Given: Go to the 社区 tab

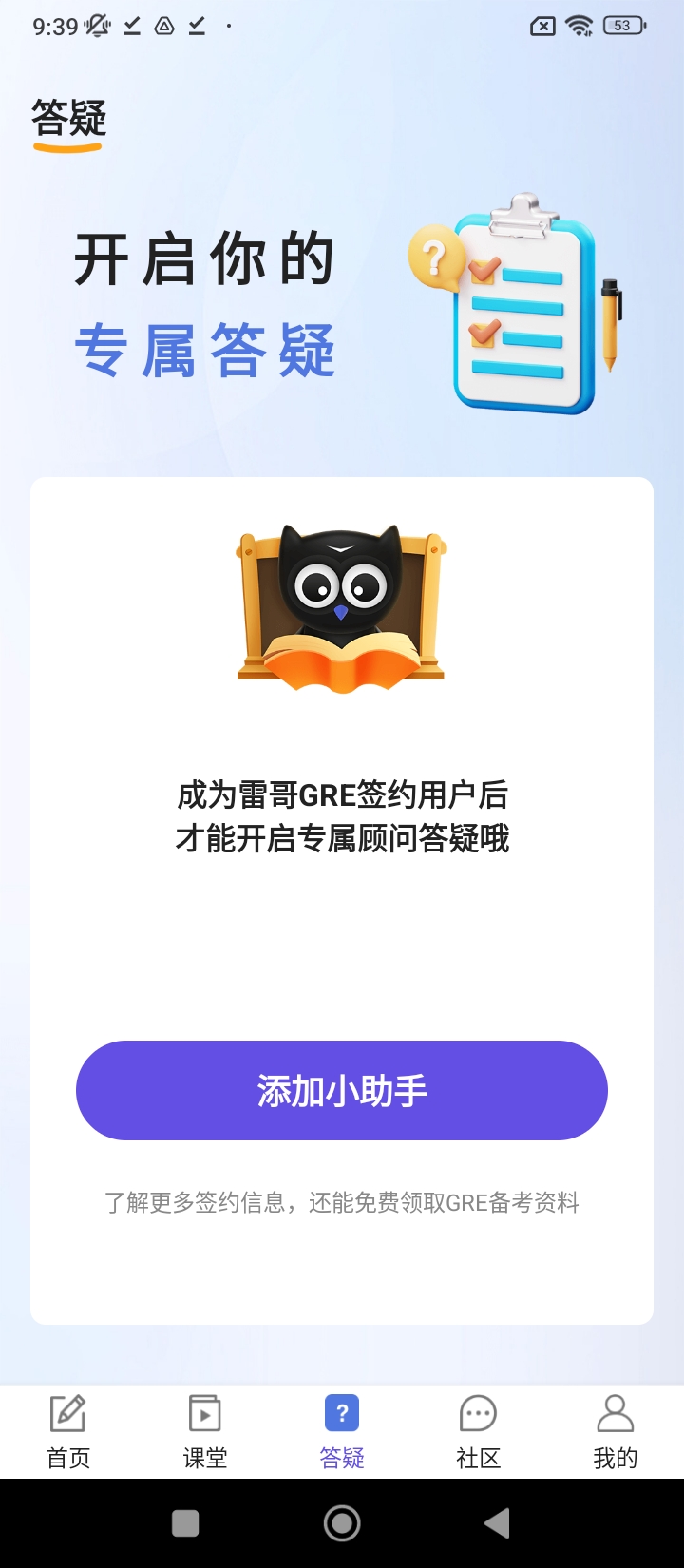Looking at the screenshot, I should [x=478, y=1431].
